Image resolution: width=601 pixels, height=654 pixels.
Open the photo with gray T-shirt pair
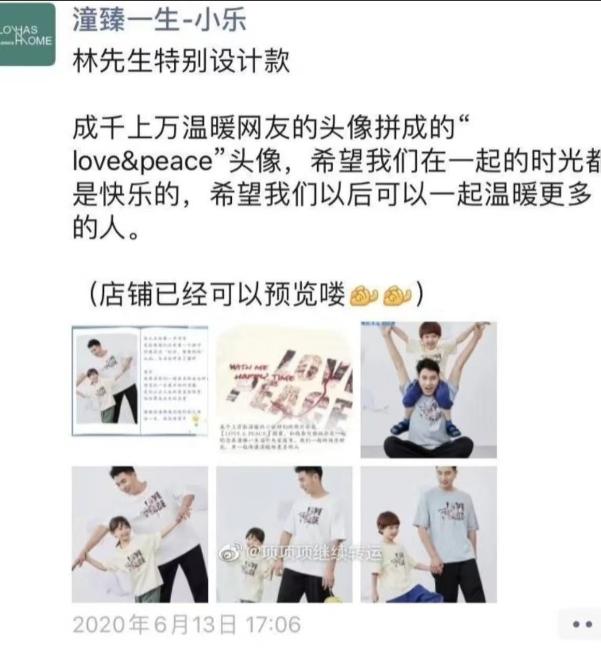pyautogui.click(x=429, y=533)
